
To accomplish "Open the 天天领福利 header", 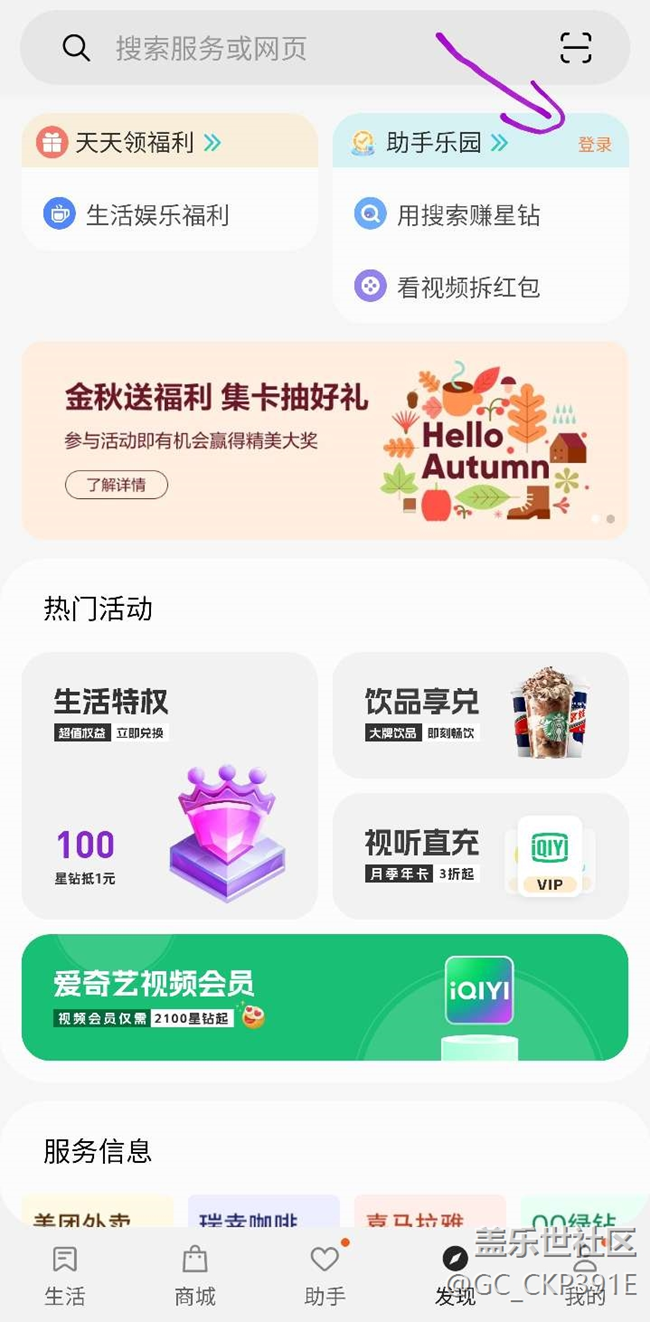I will coord(129,142).
